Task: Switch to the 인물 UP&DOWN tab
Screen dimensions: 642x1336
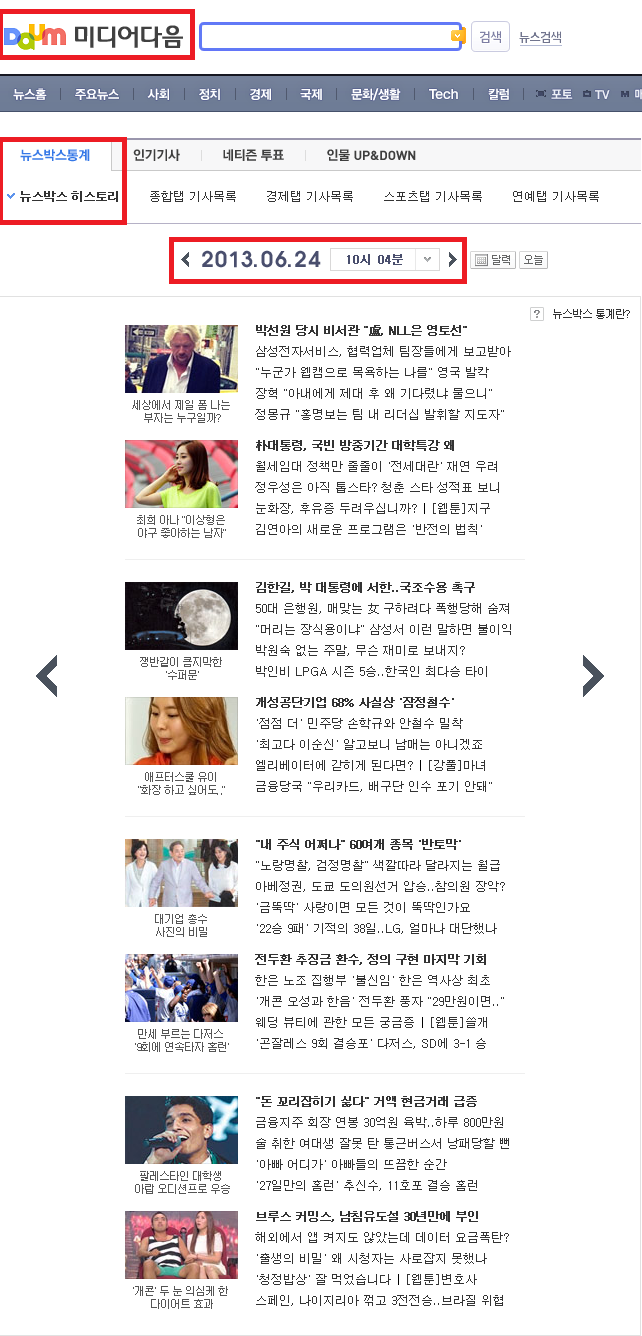Action: coord(371,155)
